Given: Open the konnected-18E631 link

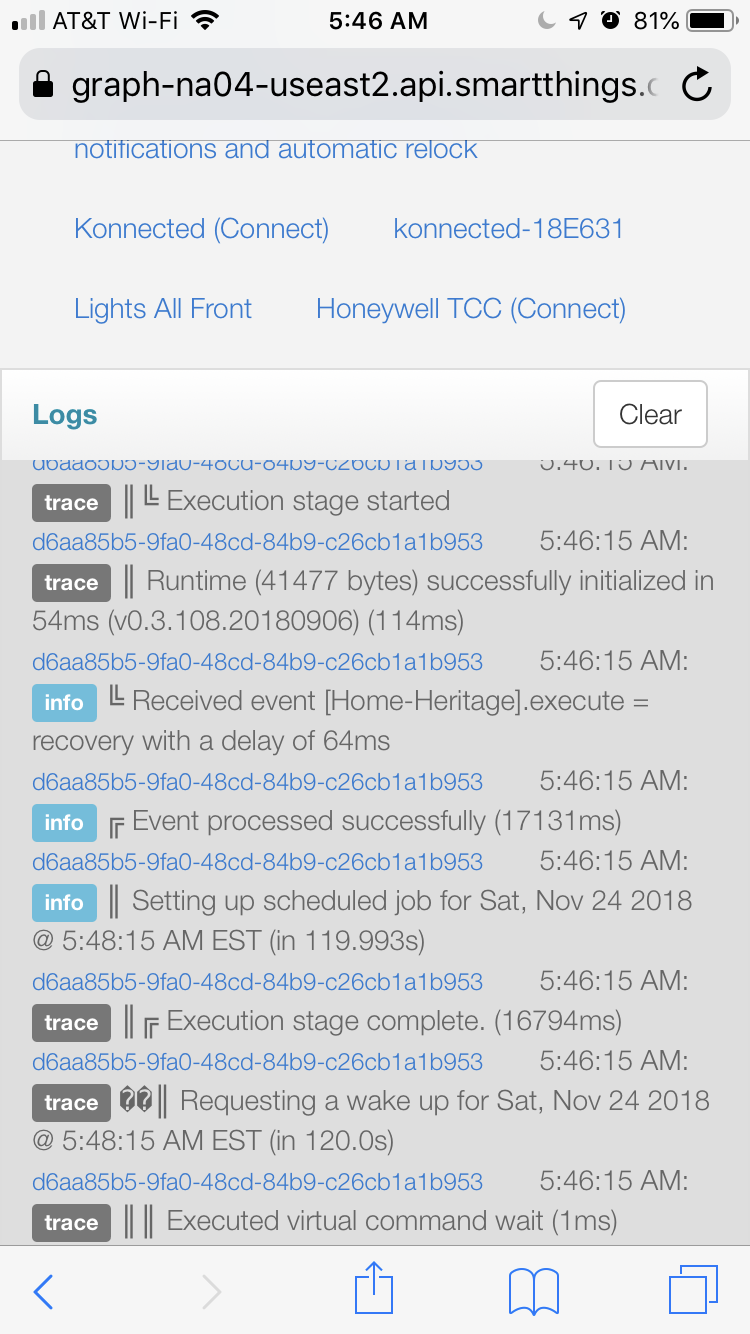Looking at the screenshot, I should click(x=508, y=229).
